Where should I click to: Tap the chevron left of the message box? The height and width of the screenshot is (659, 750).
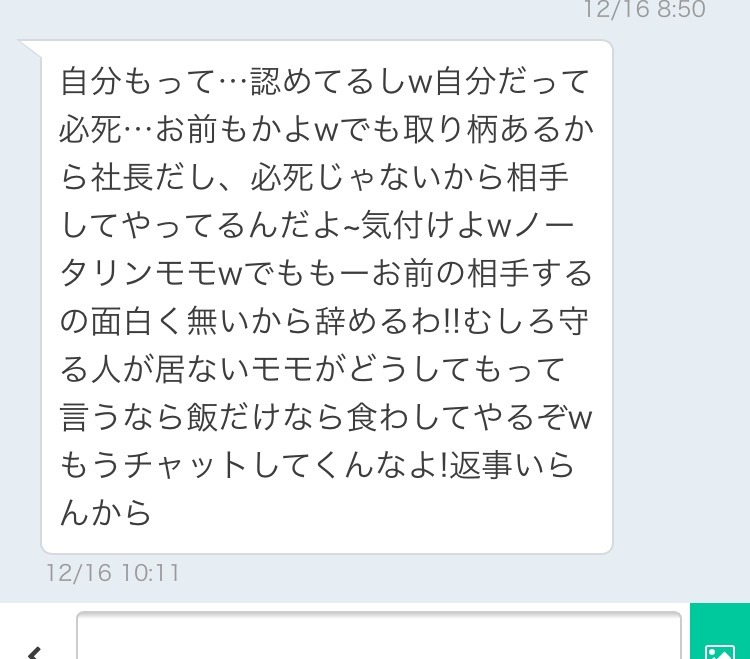tap(33, 651)
